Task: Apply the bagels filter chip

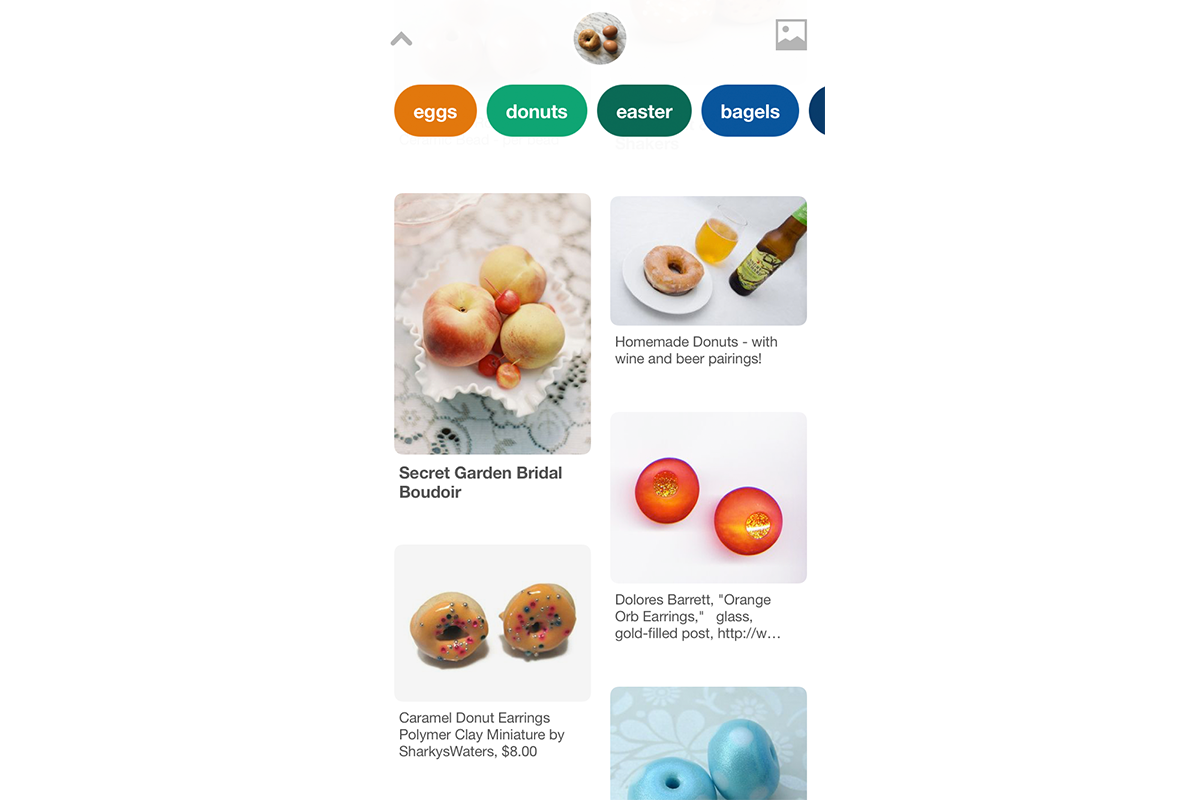Action: (749, 111)
